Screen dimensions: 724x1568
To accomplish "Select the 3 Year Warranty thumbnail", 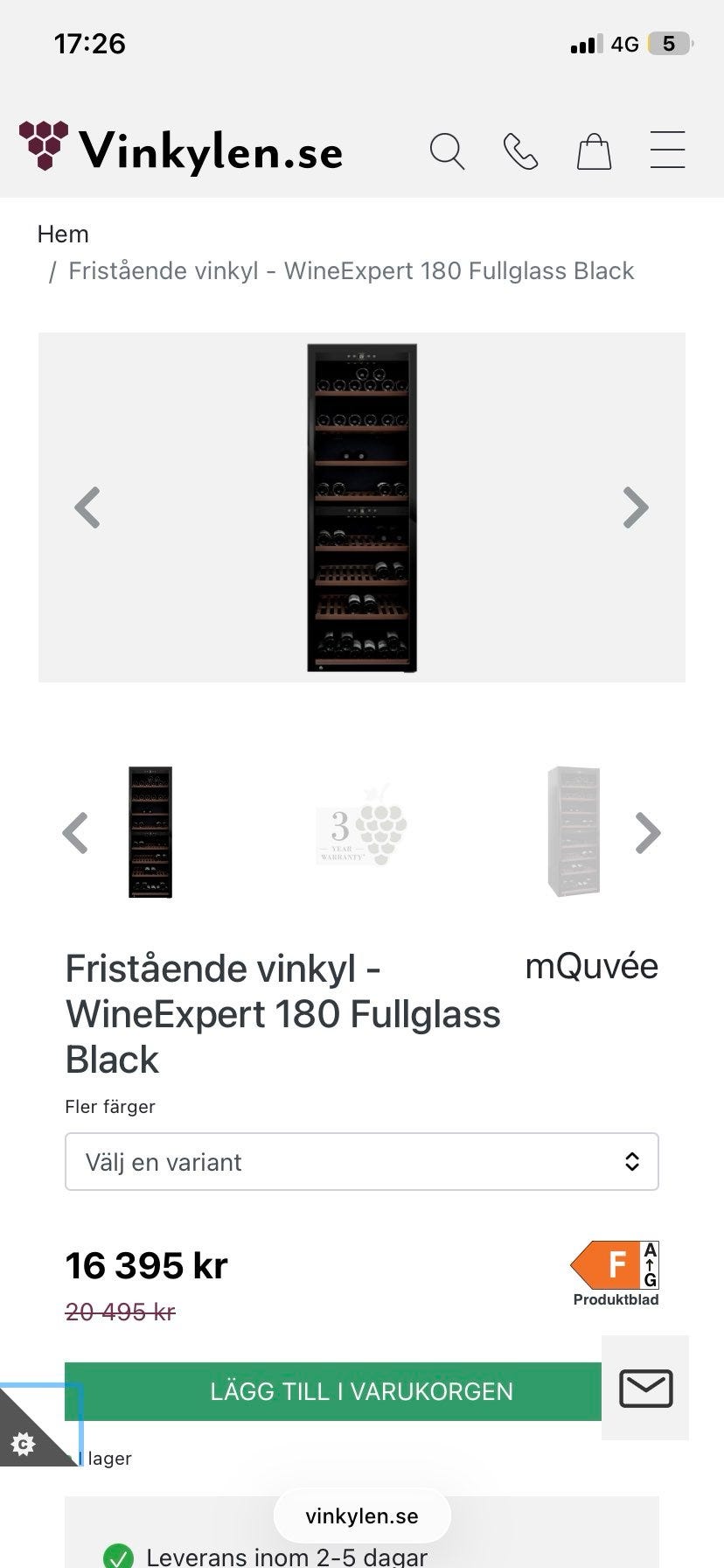I will pyautogui.click(x=362, y=832).
